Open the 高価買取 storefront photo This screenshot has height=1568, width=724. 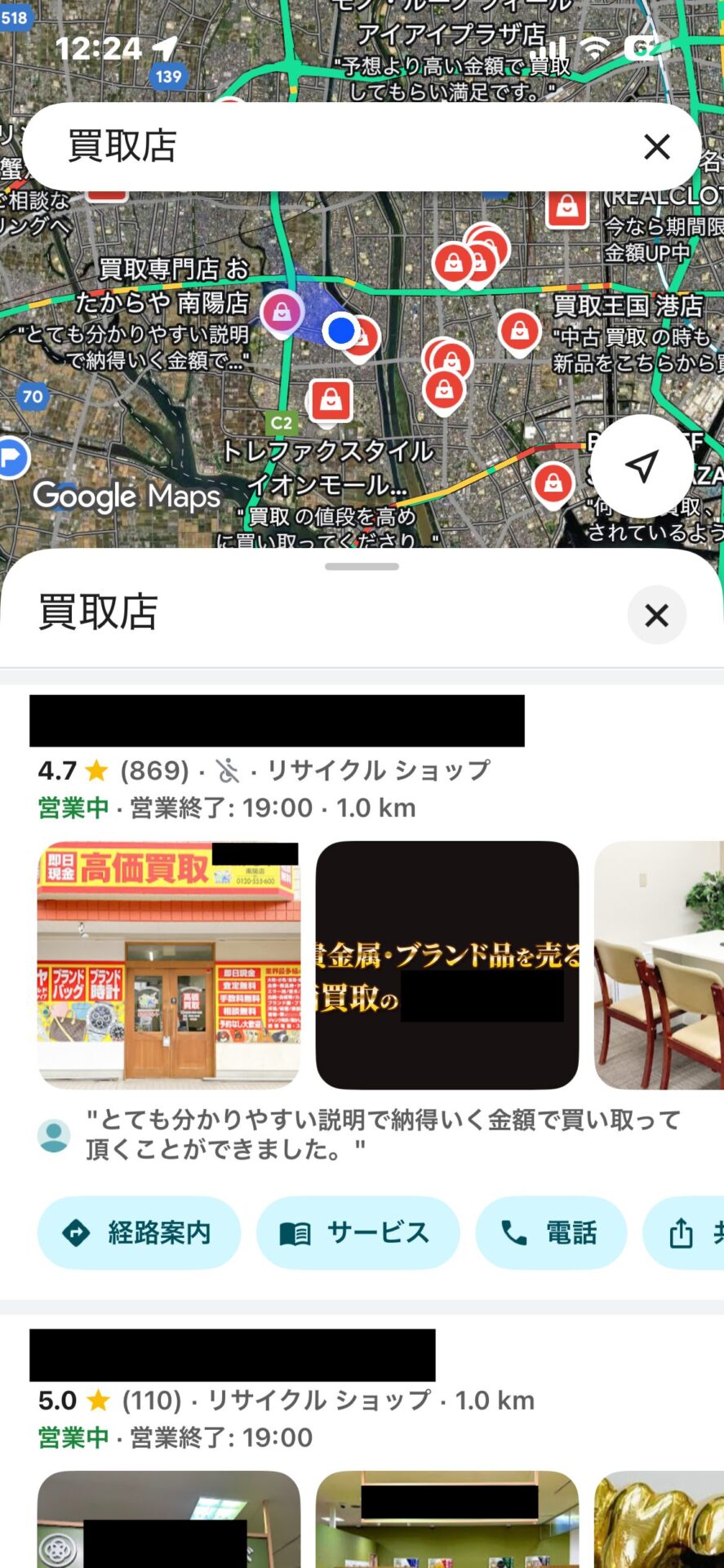(168, 965)
